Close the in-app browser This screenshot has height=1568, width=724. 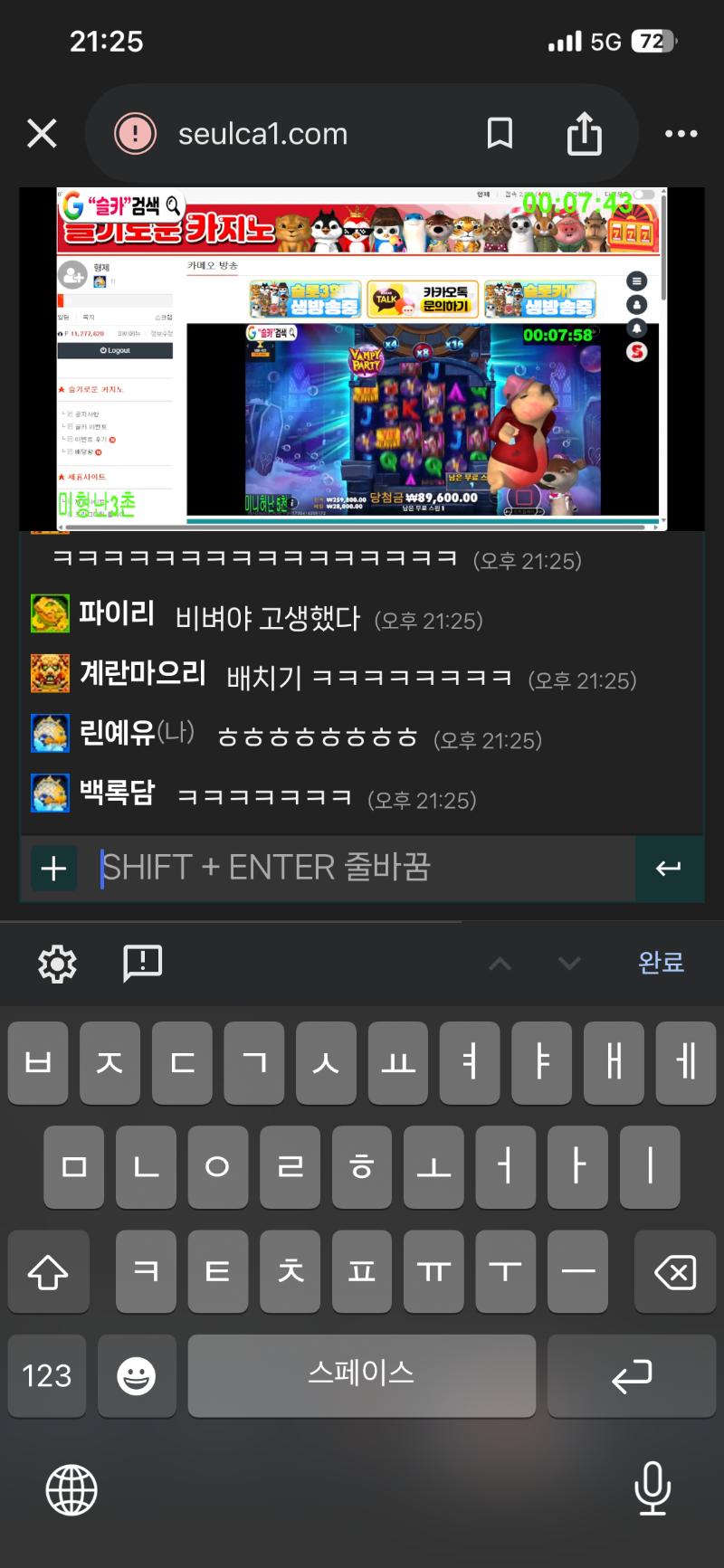tap(42, 134)
